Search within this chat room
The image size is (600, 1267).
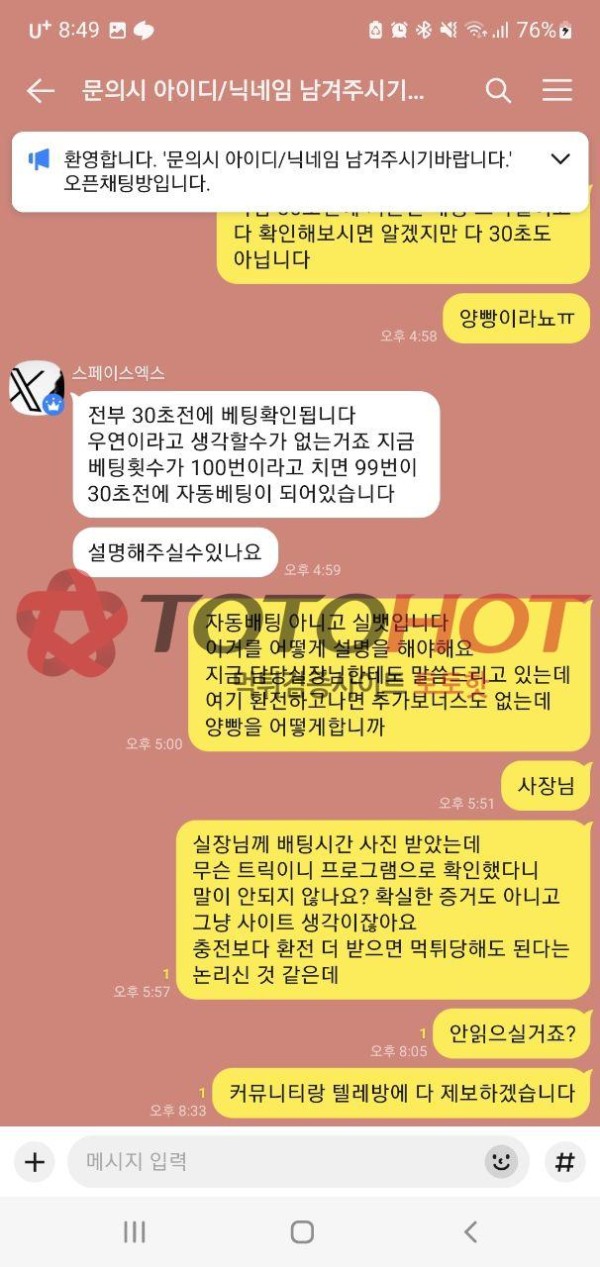point(498,91)
